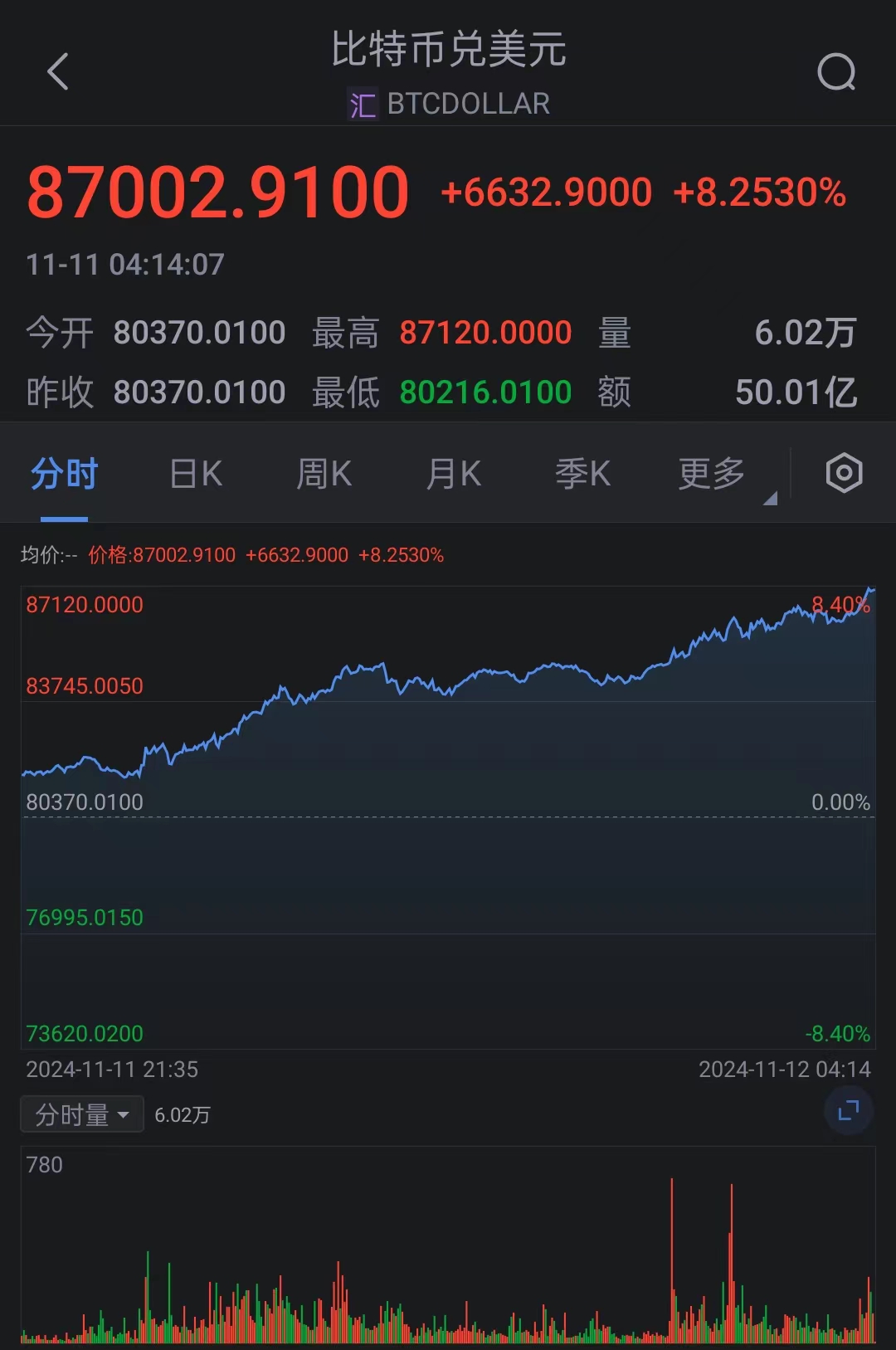Open the 分时量 indicator dropdown
The width and height of the screenshot is (896, 1350).
[x=82, y=1114]
